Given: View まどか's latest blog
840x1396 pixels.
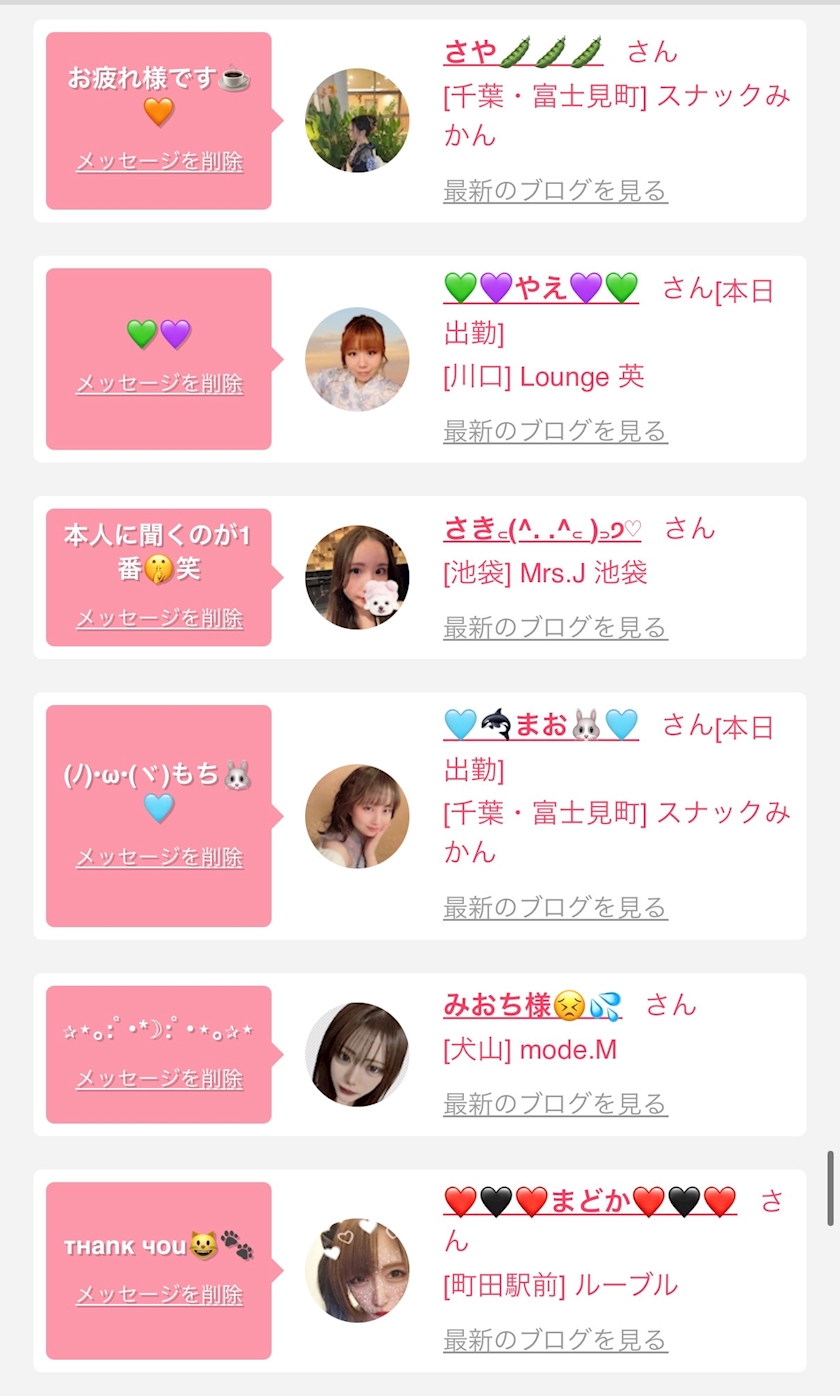Looking at the screenshot, I should [x=555, y=1339].
